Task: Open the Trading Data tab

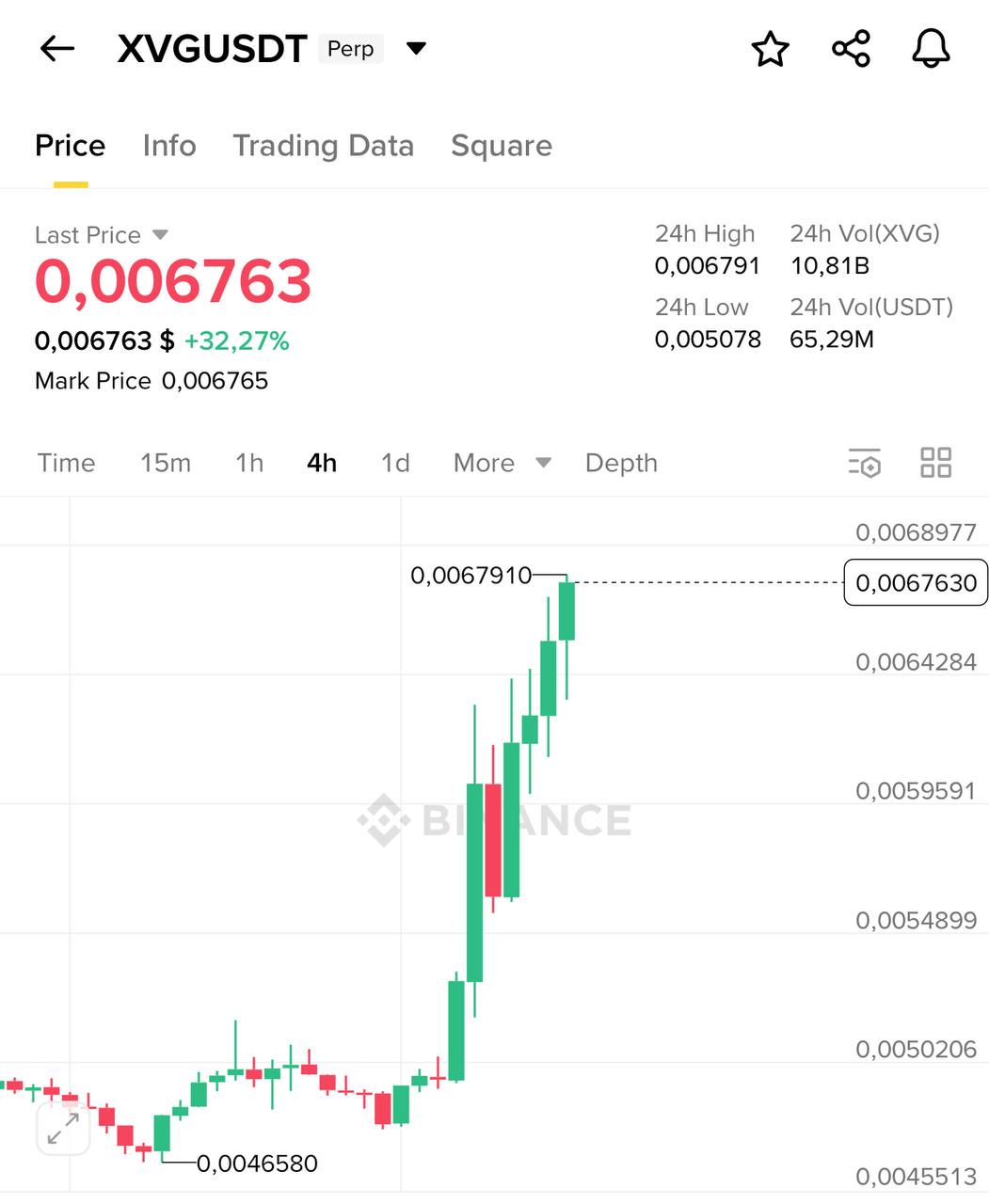Action: pos(323,146)
